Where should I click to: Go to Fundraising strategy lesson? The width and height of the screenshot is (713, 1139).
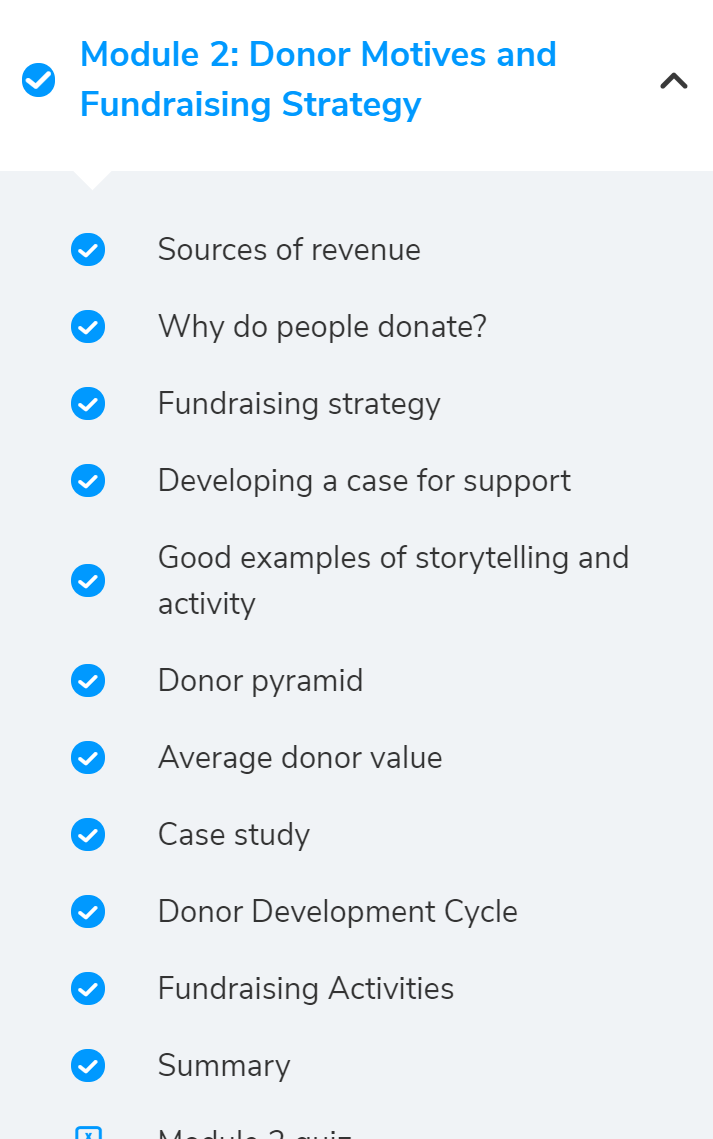[299, 404]
